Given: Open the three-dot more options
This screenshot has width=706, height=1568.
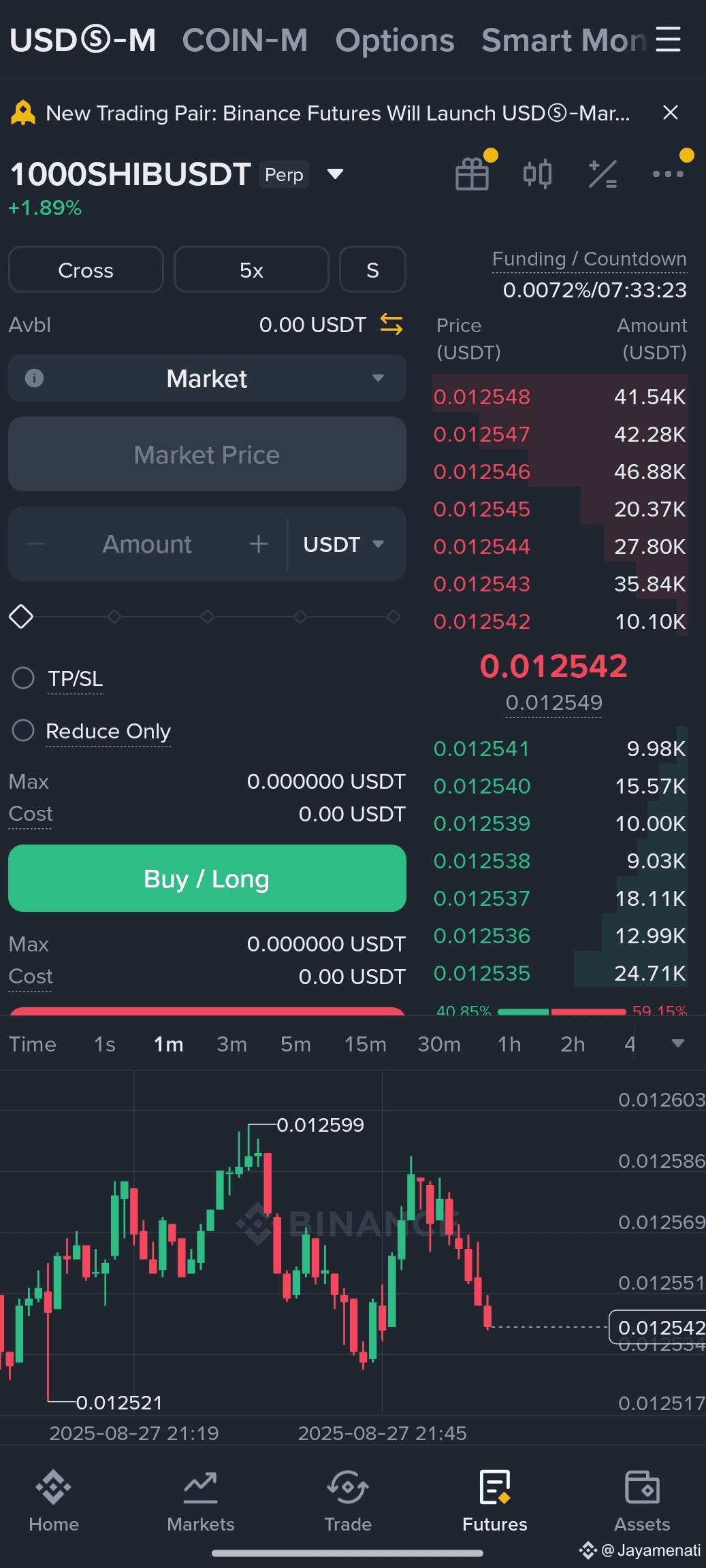Looking at the screenshot, I should click(668, 174).
